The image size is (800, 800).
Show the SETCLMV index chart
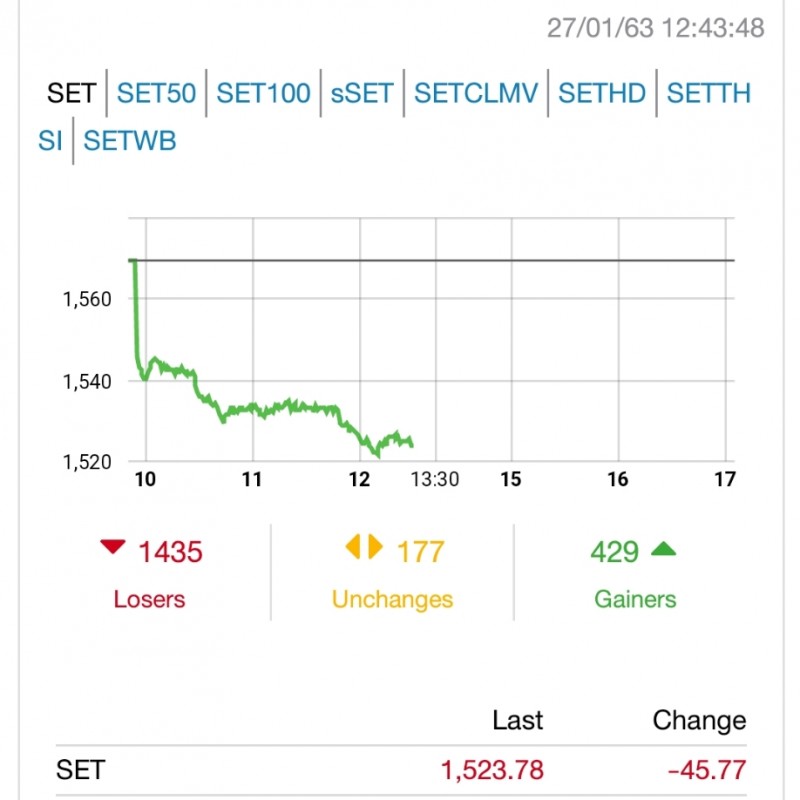[476, 94]
